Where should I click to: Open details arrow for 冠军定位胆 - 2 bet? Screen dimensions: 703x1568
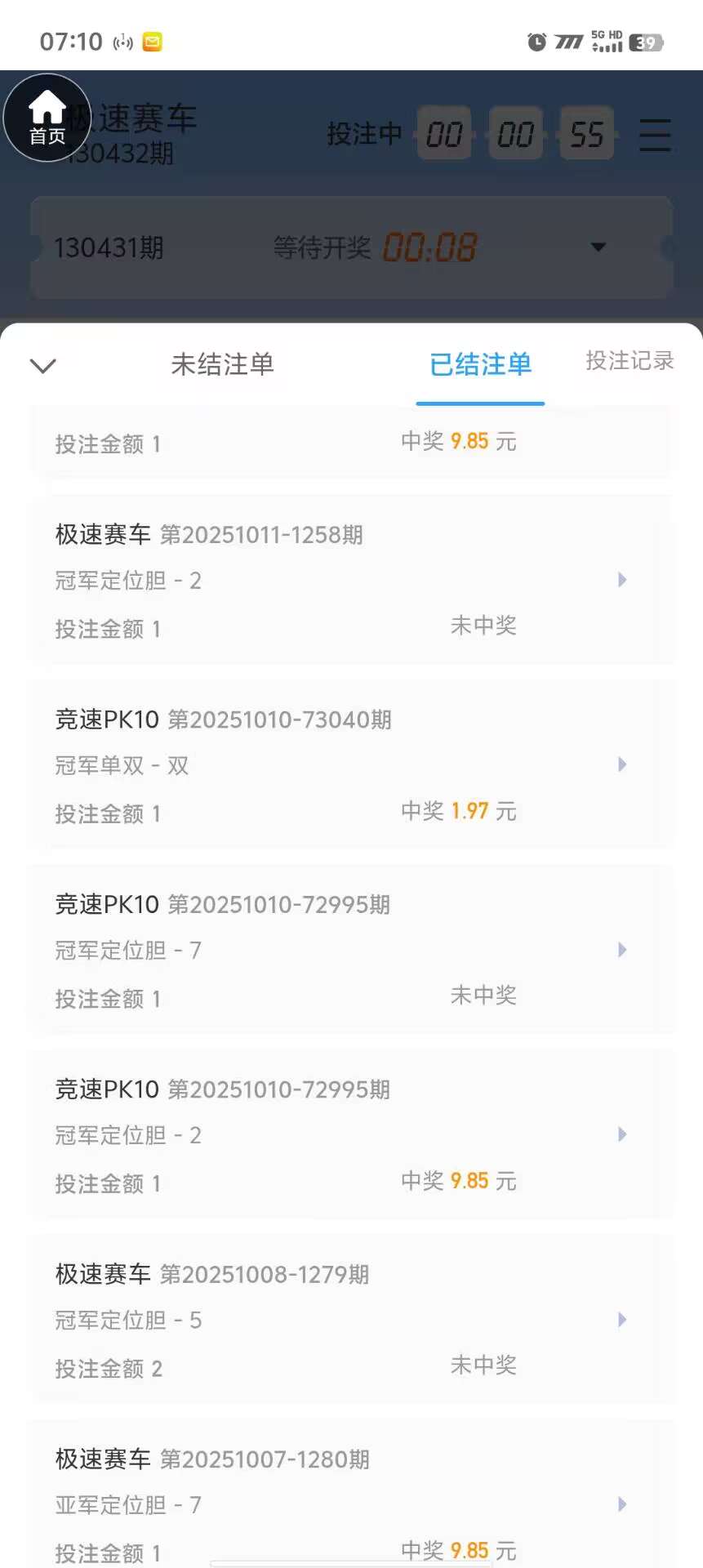coord(622,580)
